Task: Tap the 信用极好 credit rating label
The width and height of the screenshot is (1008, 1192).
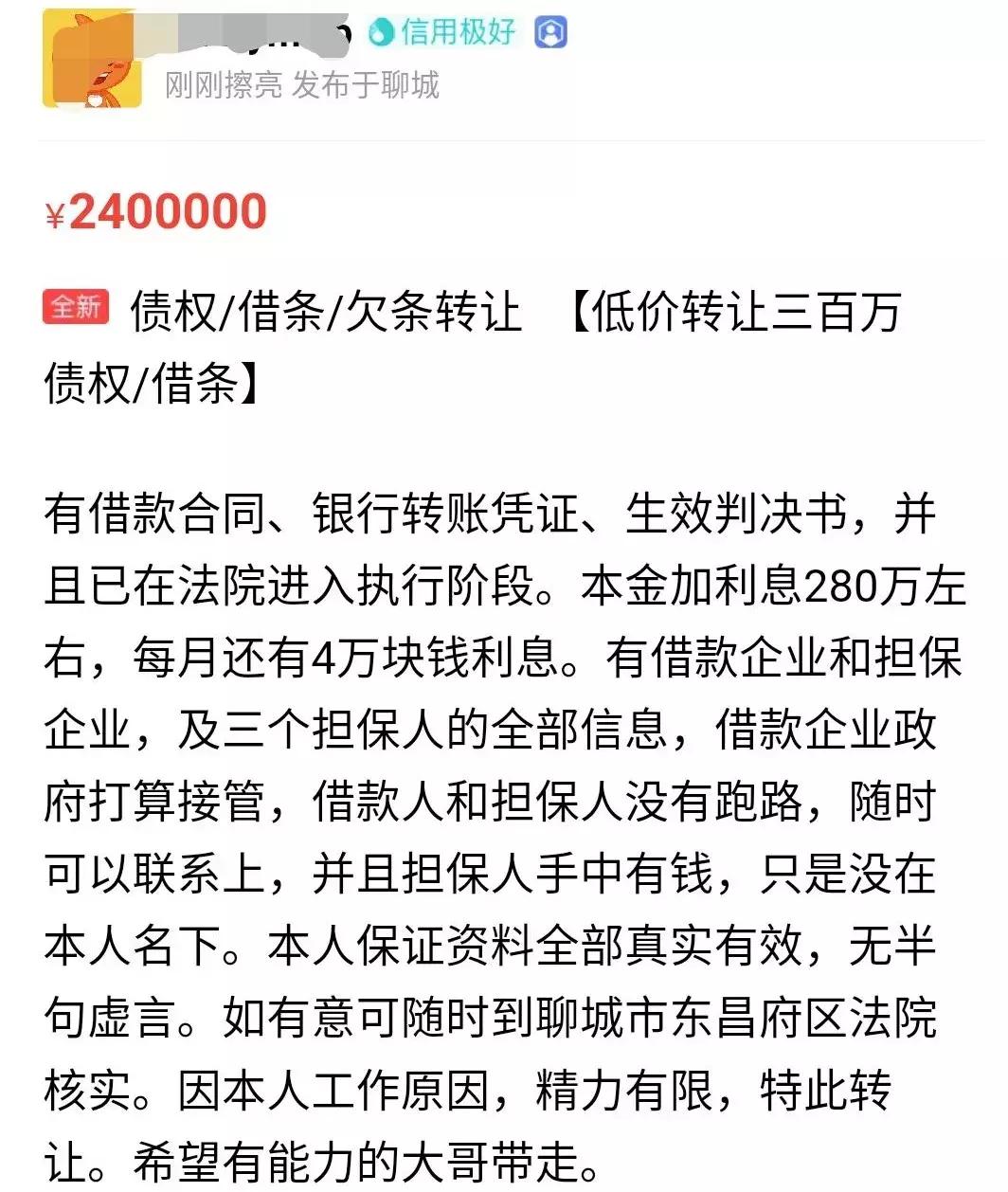Action: pos(460,30)
